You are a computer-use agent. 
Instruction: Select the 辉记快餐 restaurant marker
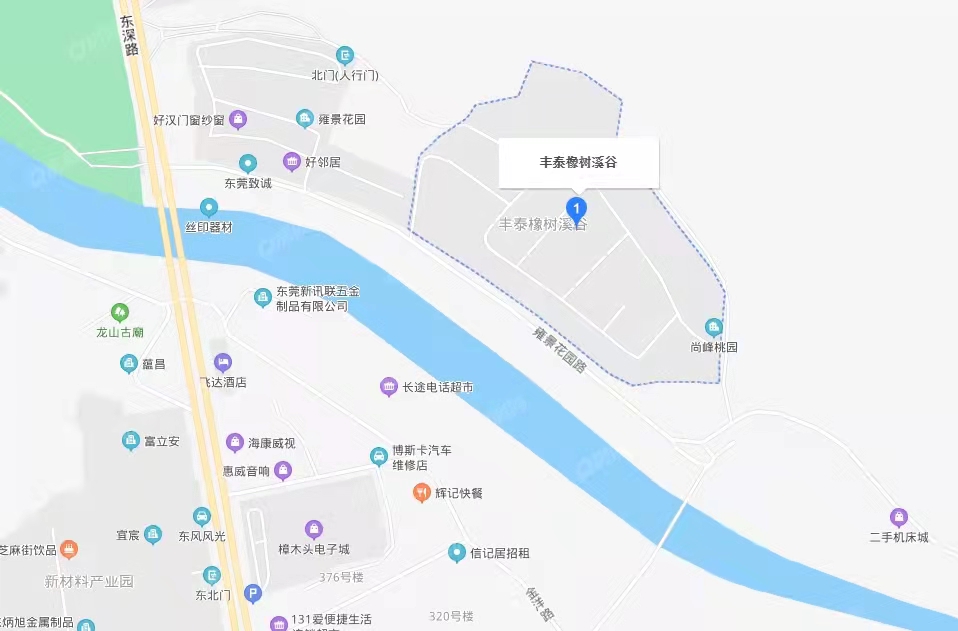point(421,492)
